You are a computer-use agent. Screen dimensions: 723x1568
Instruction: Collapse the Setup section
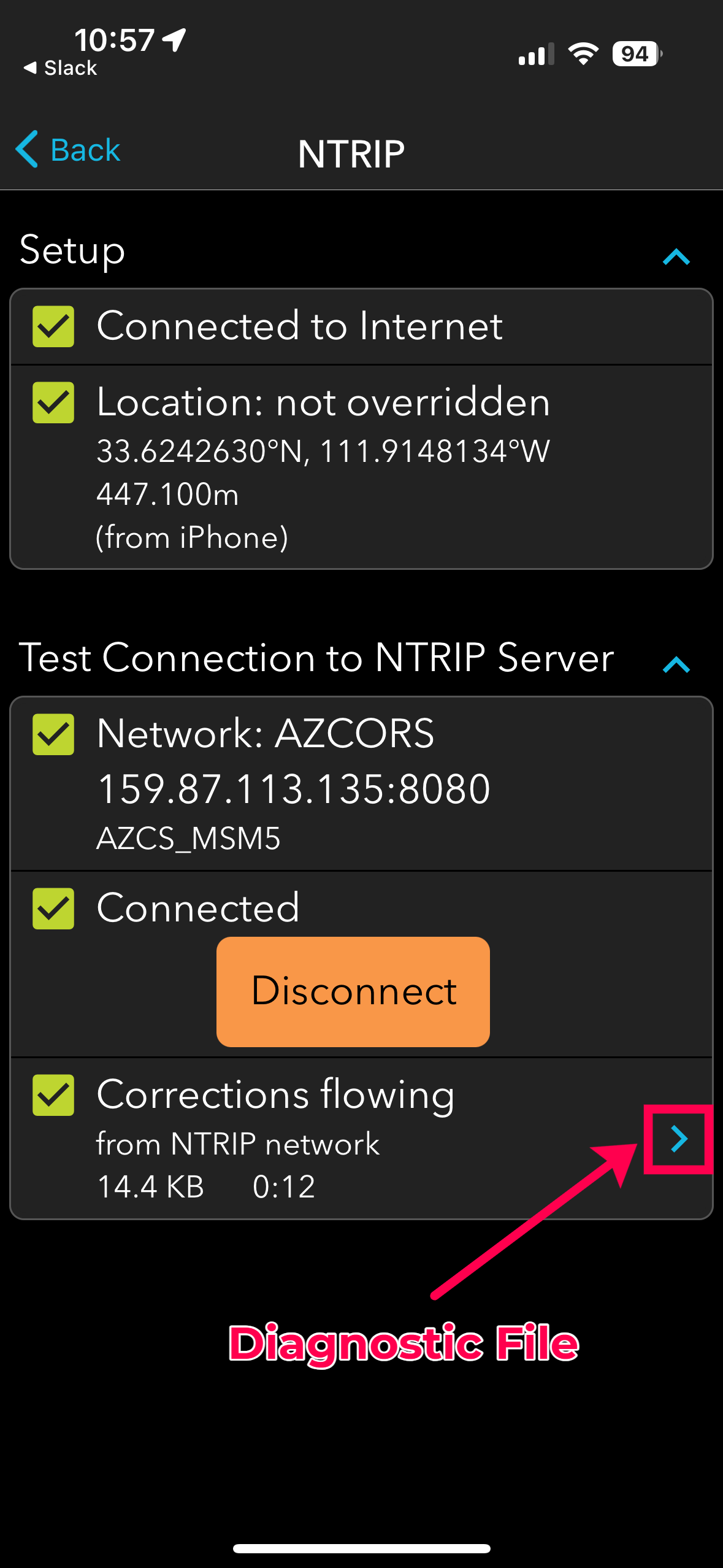click(x=676, y=256)
